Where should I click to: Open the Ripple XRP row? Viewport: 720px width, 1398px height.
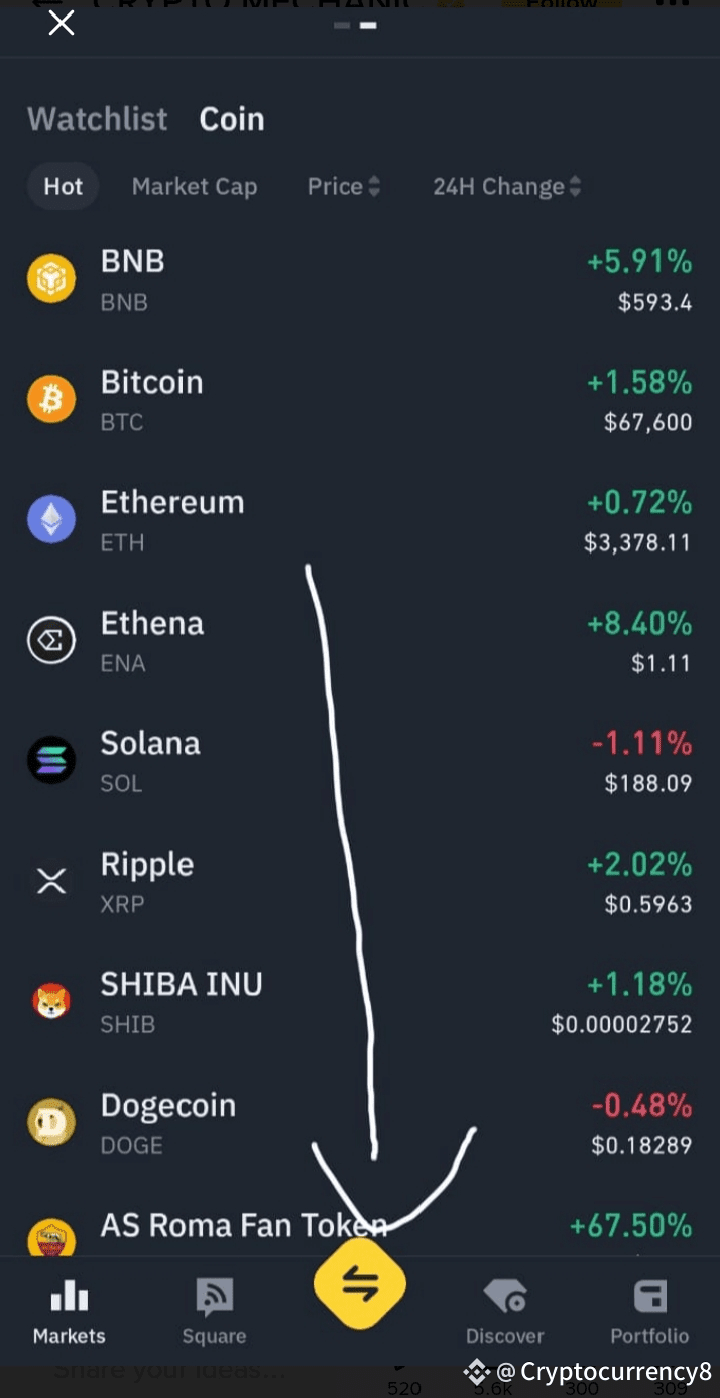pos(360,883)
